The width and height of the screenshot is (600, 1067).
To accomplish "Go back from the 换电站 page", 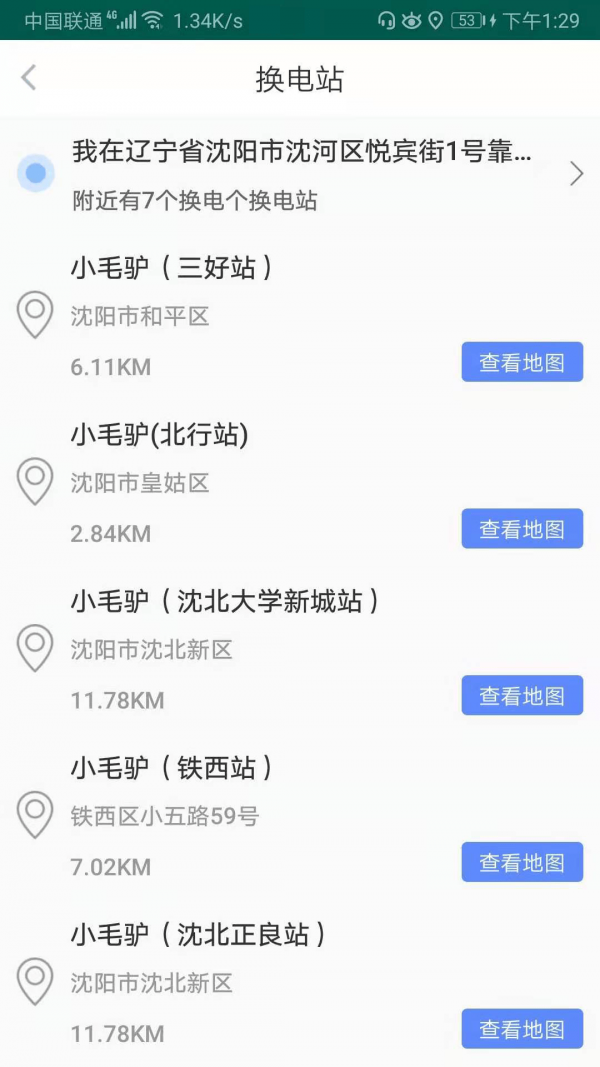I will (x=29, y=78).
